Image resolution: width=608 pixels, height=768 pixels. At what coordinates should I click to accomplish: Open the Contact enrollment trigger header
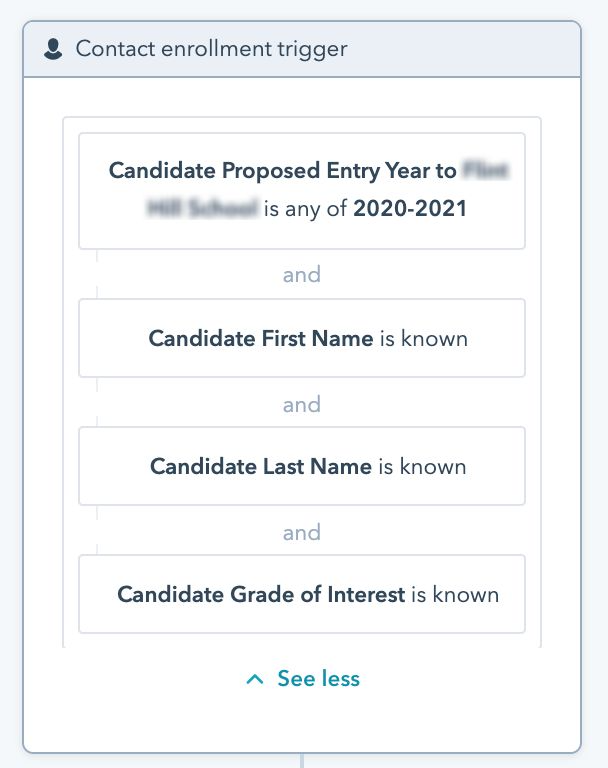pos(301,49)
